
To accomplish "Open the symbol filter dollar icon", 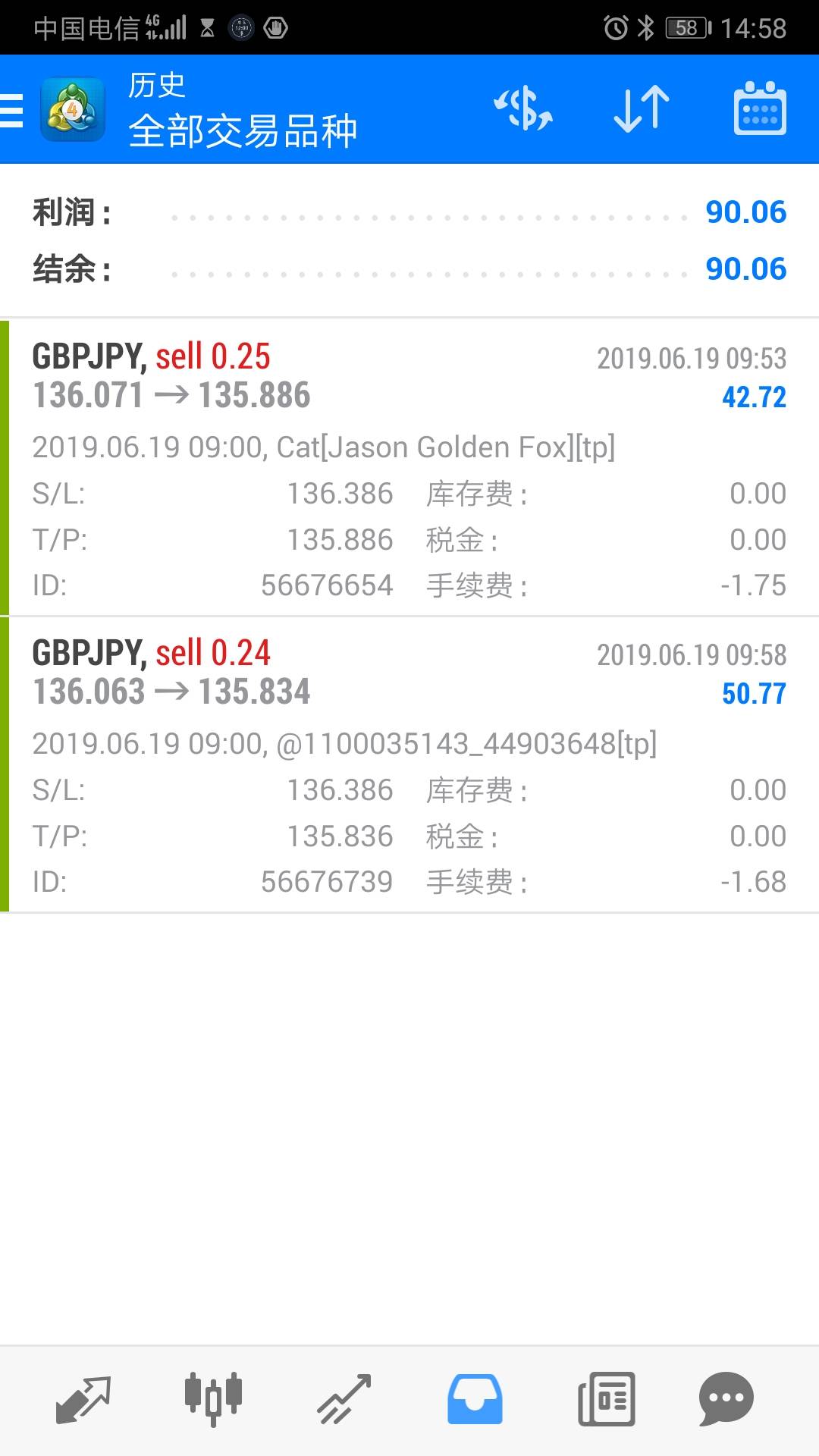I will (523, 108).
